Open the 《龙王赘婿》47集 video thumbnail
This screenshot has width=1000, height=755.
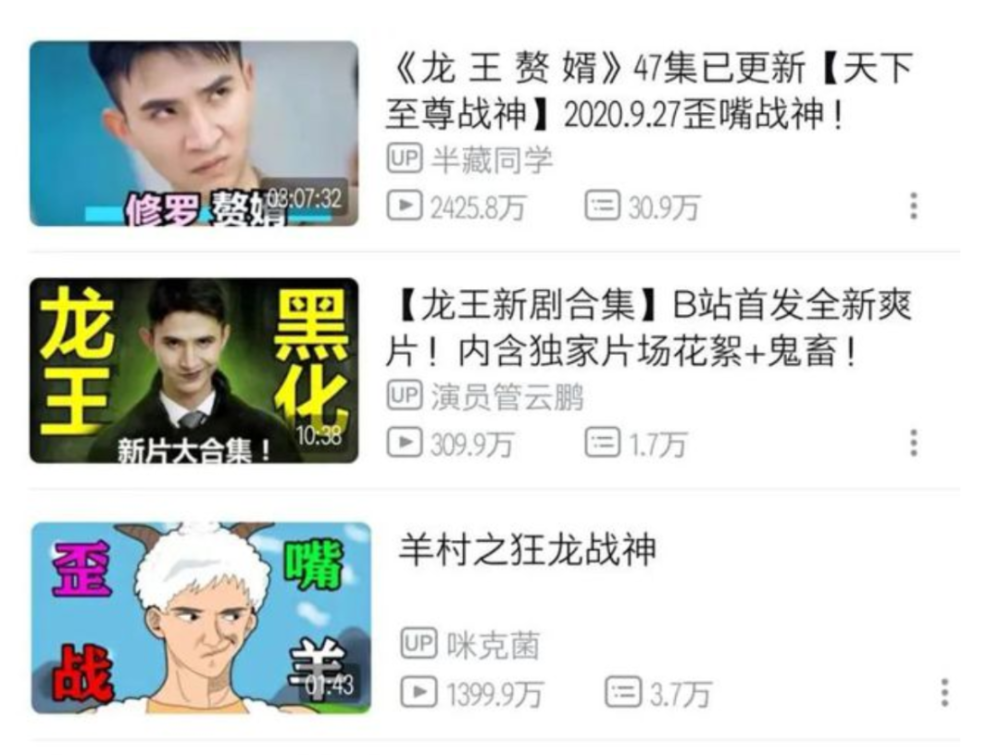(x=193, y=133)
